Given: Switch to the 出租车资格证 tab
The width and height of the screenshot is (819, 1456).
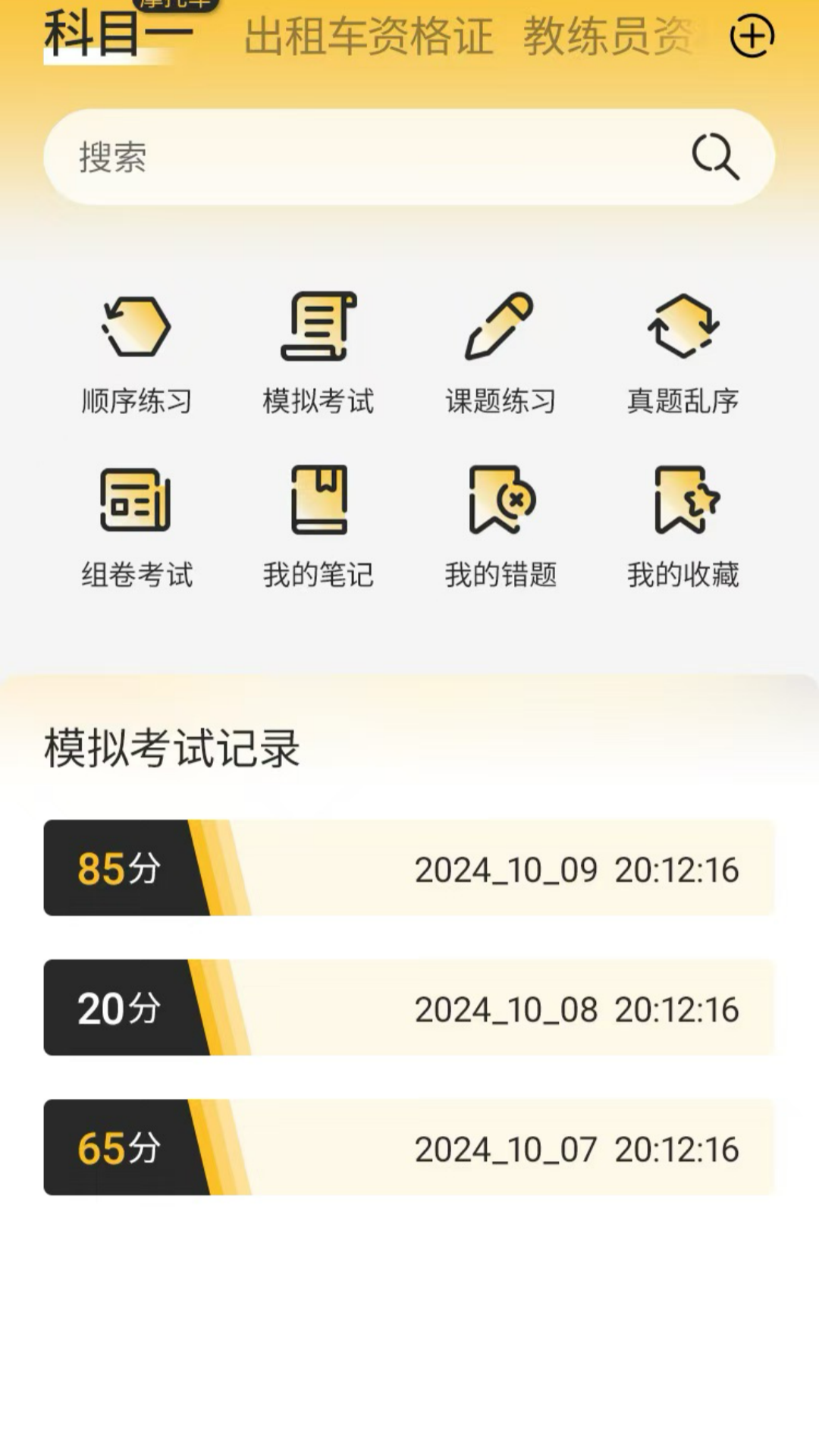Looking at the screenshot, I should (369, 36).
